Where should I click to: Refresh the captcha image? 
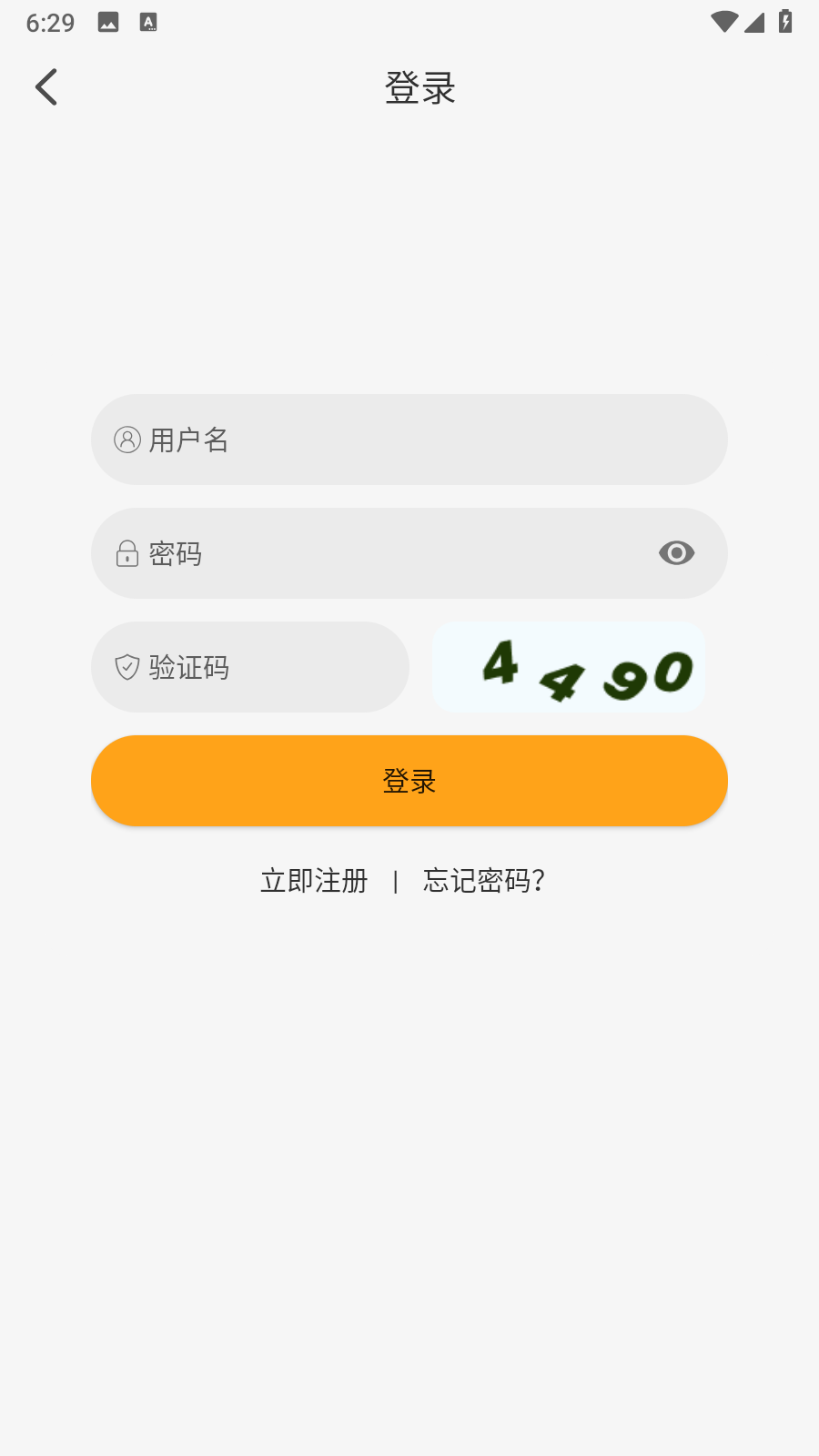569,667
